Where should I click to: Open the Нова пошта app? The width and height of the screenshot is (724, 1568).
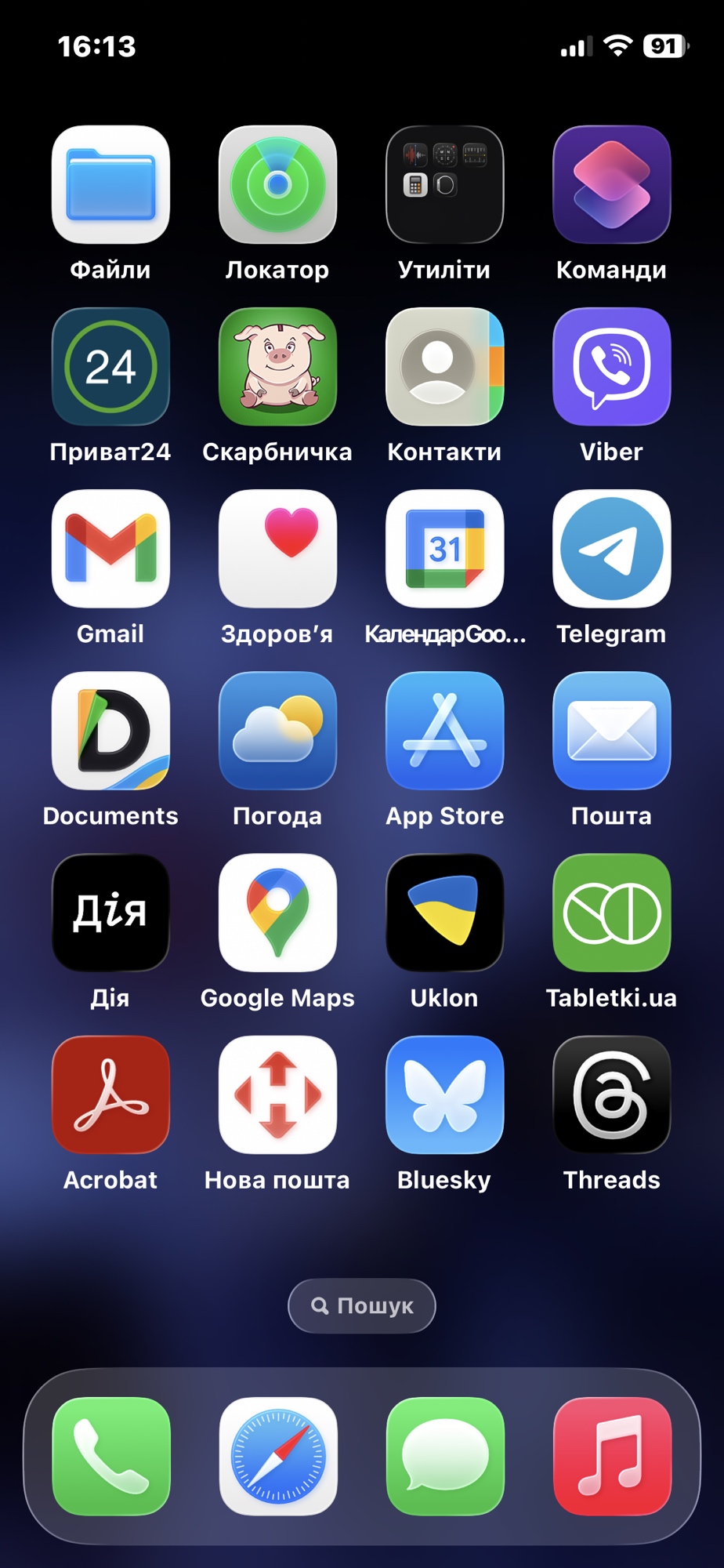click(277, 1094)
